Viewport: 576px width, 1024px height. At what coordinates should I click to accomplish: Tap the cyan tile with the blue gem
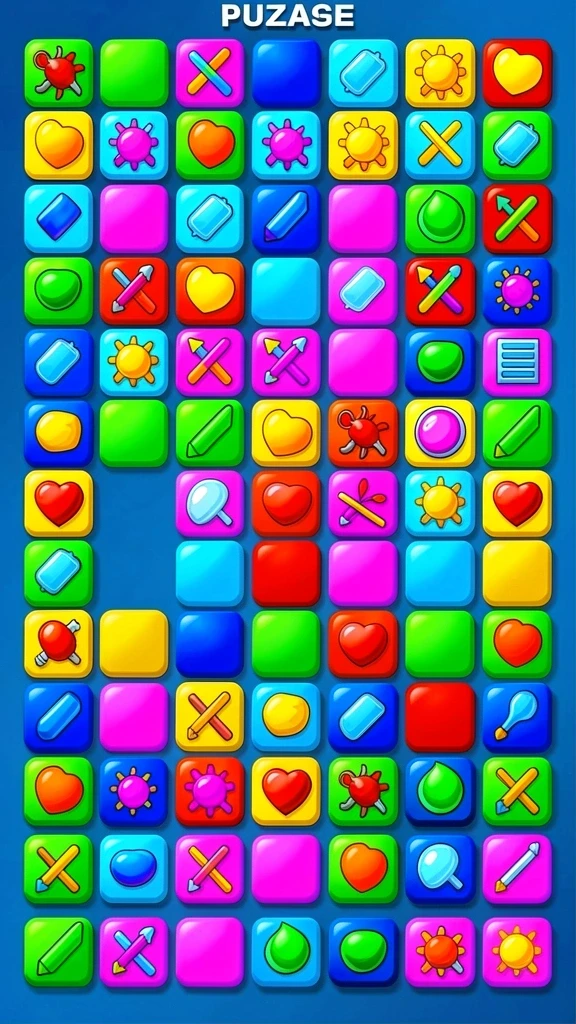(x=58, y=218)
